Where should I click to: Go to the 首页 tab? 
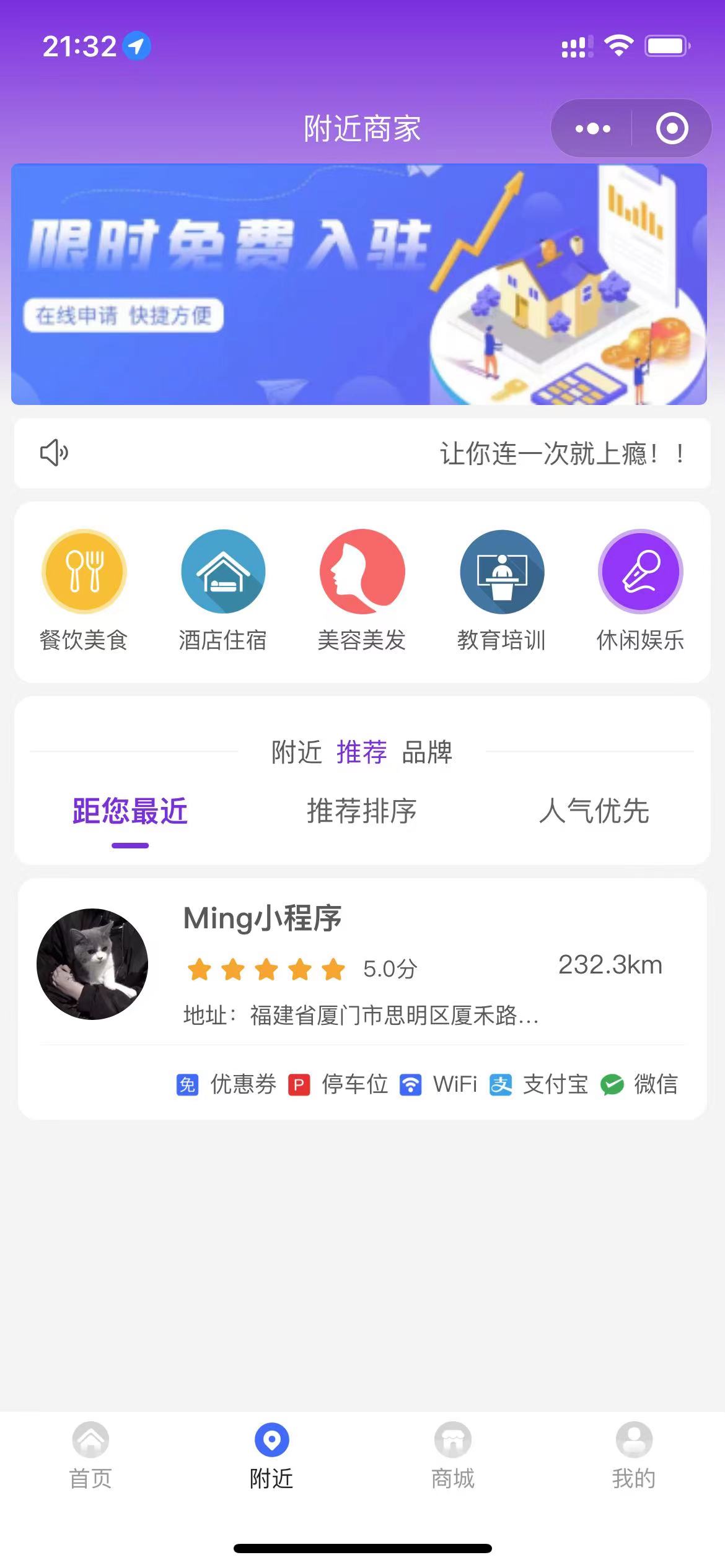[90, 1455]
